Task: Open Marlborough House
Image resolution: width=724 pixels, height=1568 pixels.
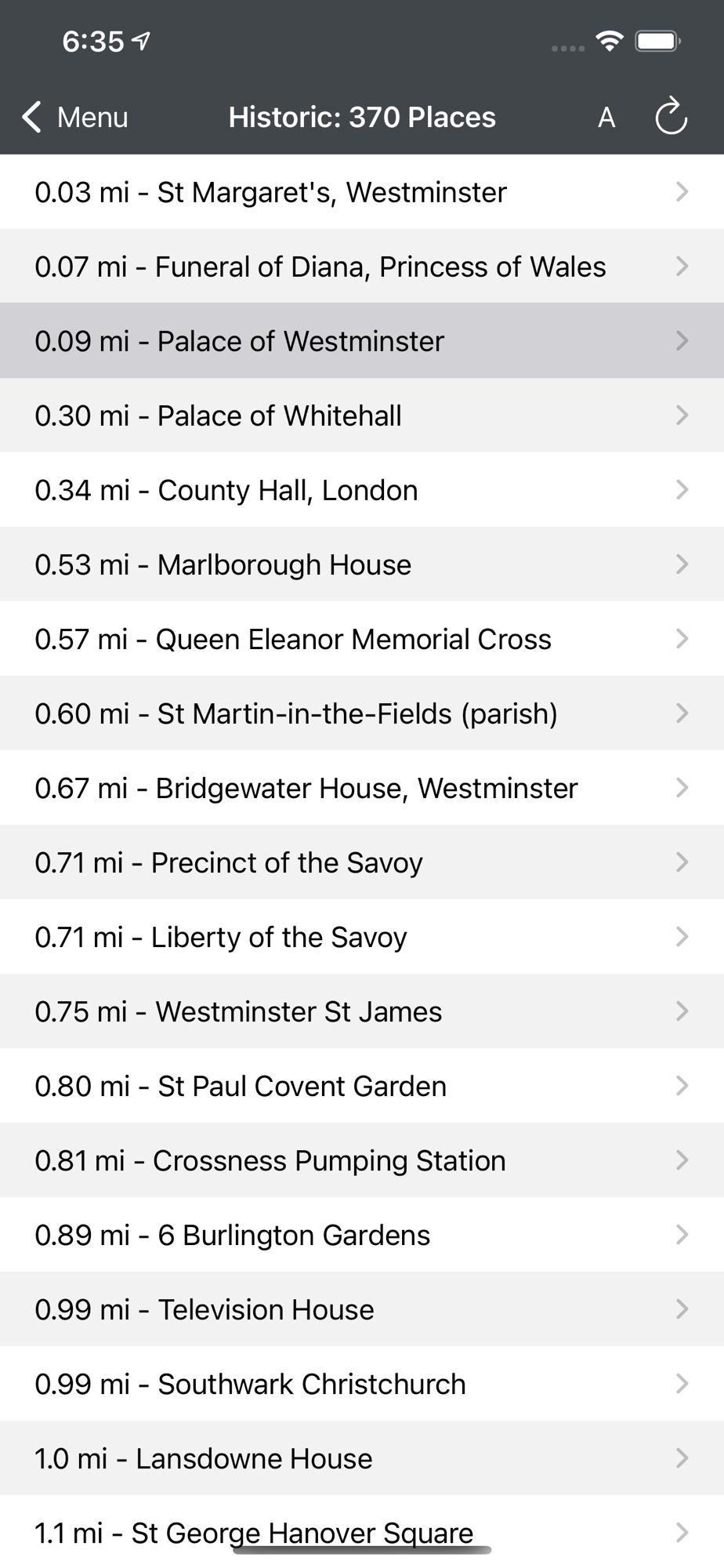Action: pos(362,564)
